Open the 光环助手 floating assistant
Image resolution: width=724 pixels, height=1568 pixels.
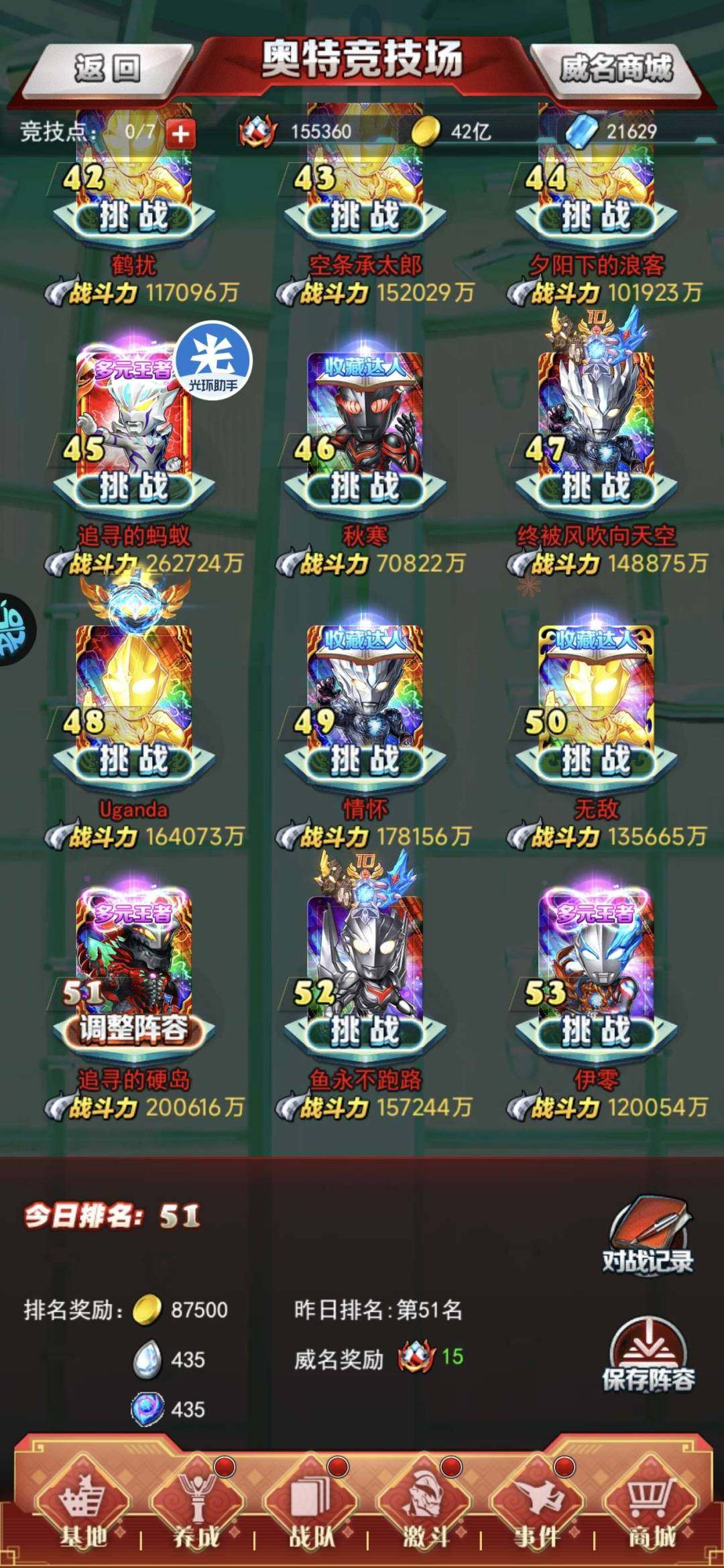click(x=213, y=361)
